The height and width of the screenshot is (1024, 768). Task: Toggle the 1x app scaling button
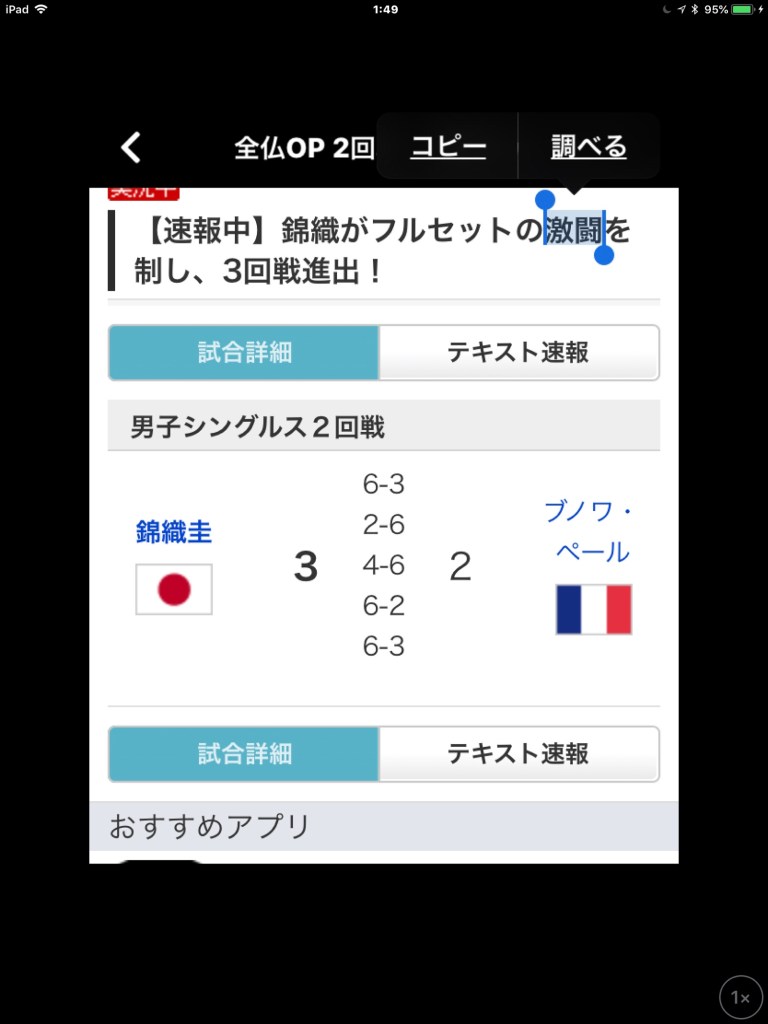pyautogui.click(x=741, y=997)
